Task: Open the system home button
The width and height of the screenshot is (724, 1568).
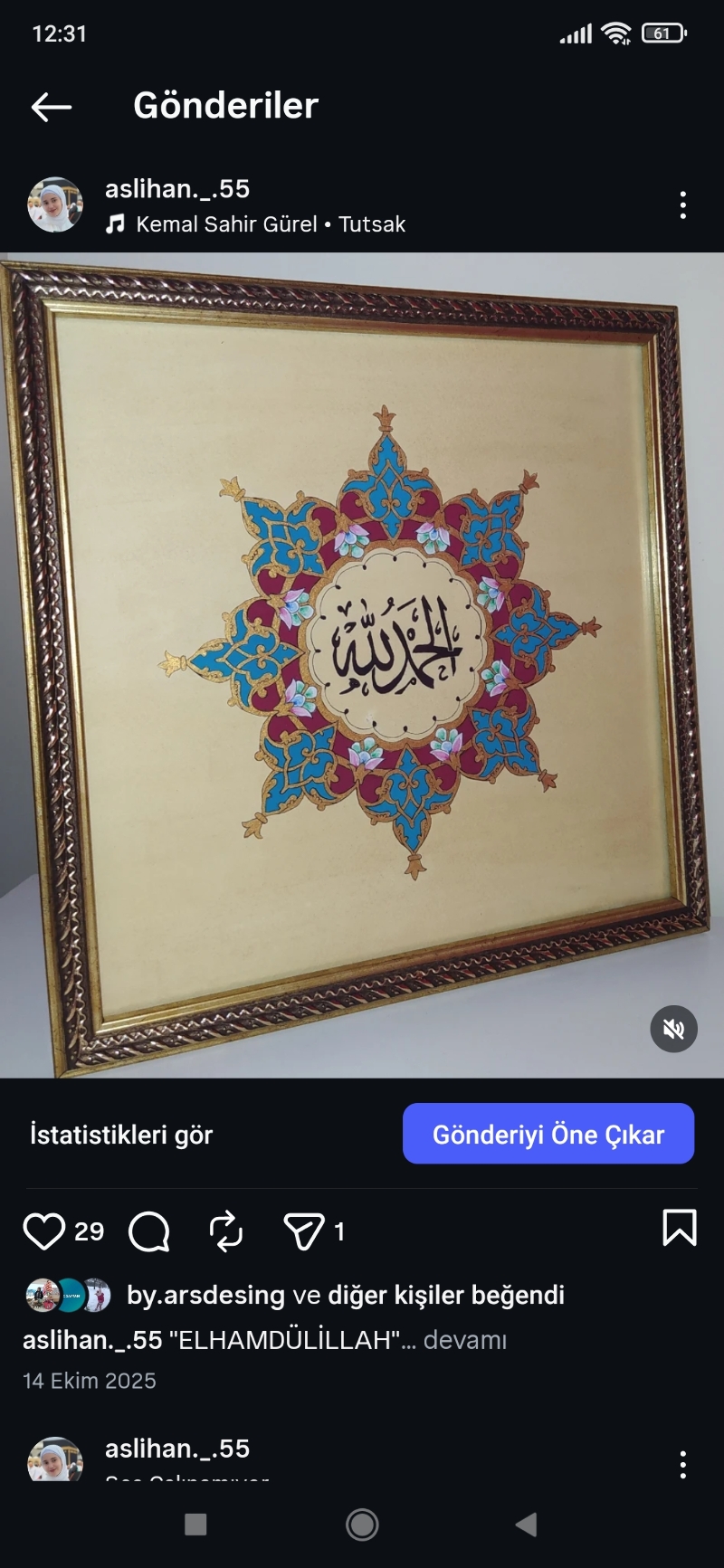Action: pos(362,1525)
